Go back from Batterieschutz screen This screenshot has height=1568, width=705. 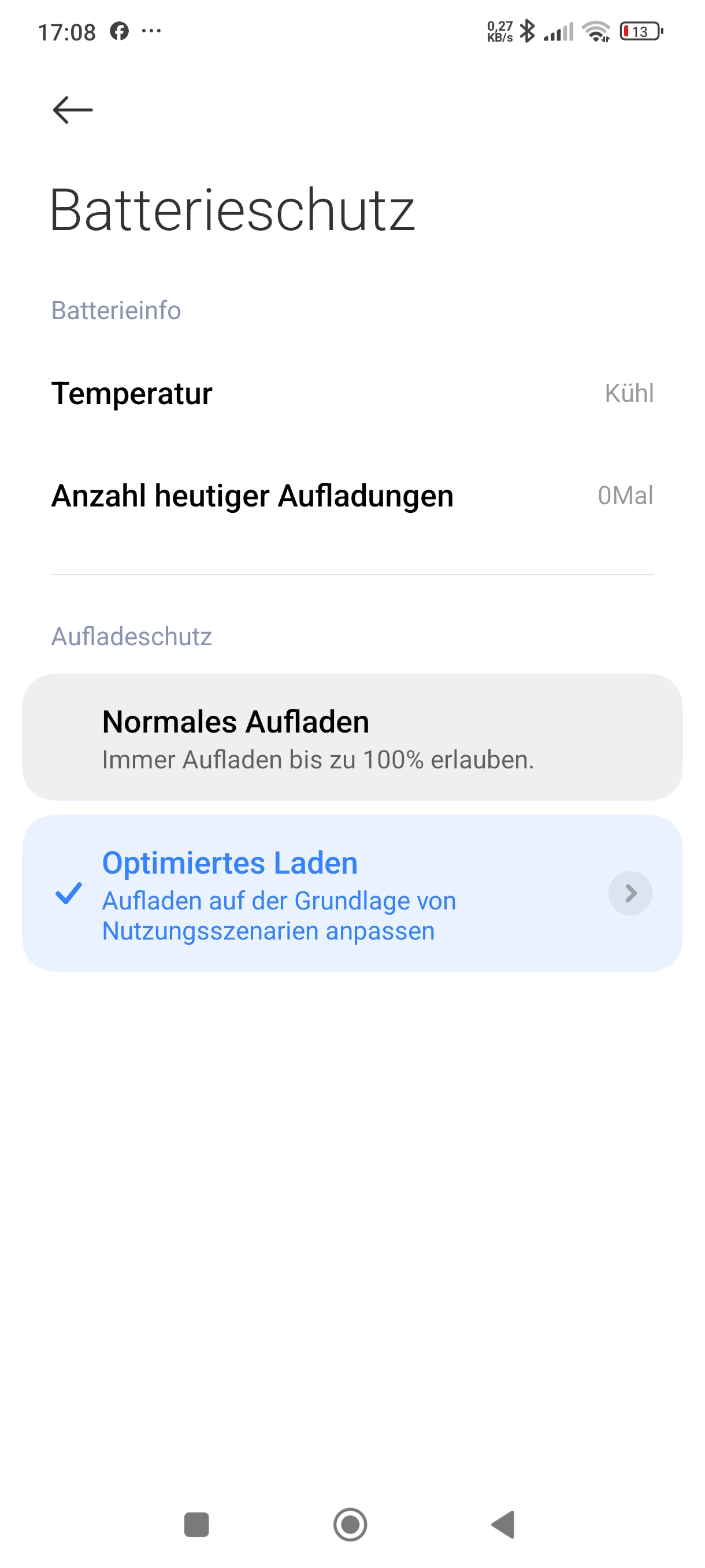click(x=72, y=110)
